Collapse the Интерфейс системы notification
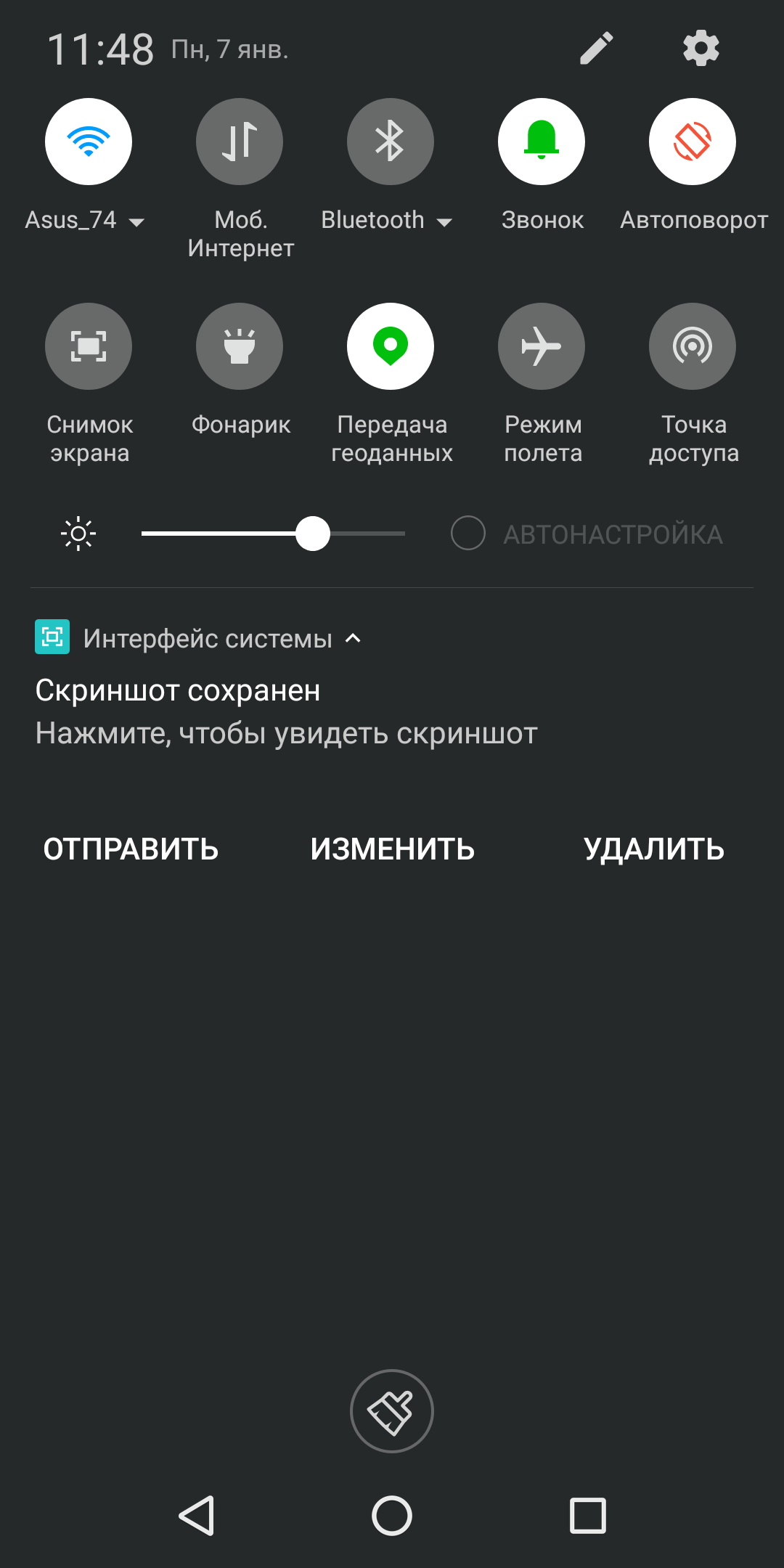This screenshot has width=784, height=1568. coord(354,639)
